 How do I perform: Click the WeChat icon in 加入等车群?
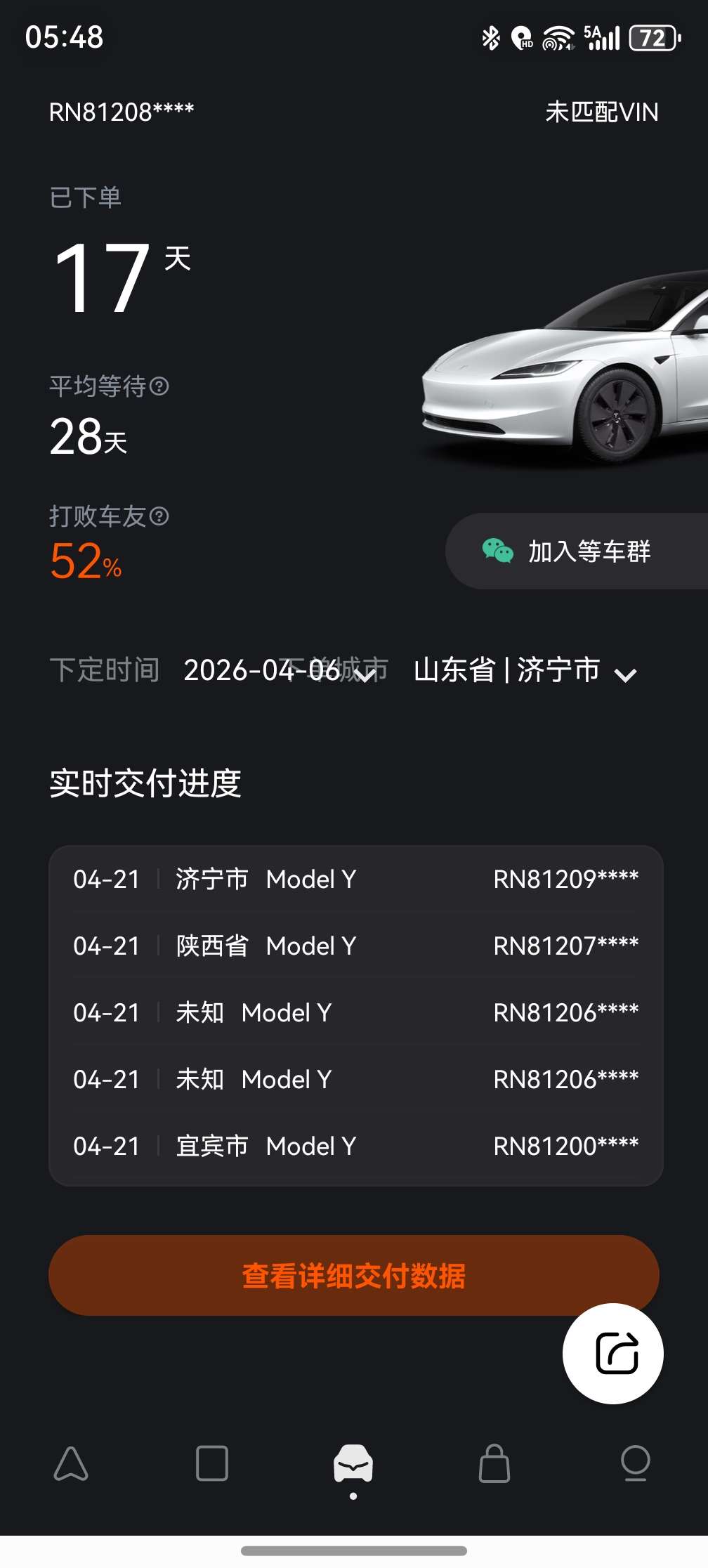pyautogui.click(x=498, y=551)
